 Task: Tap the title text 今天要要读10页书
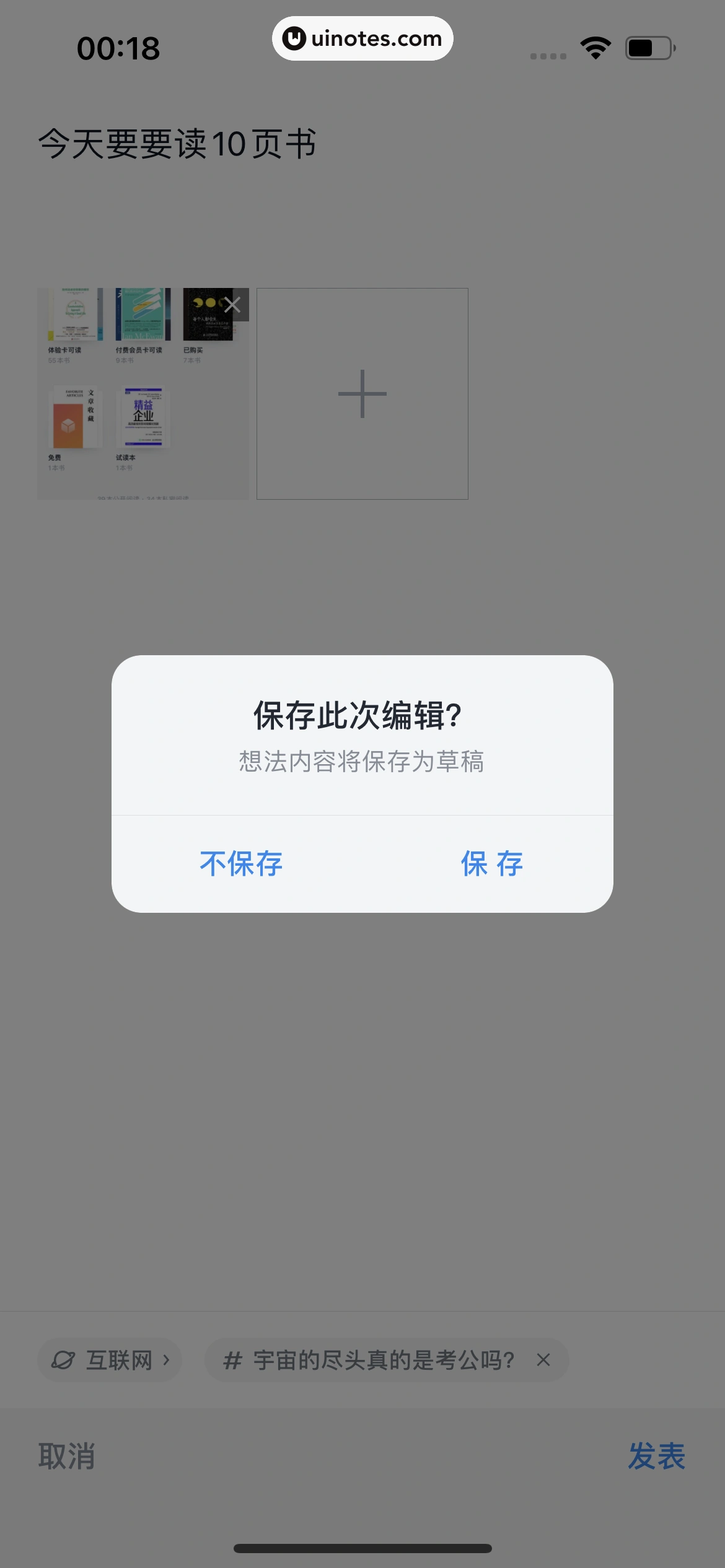tap(175, 144)
